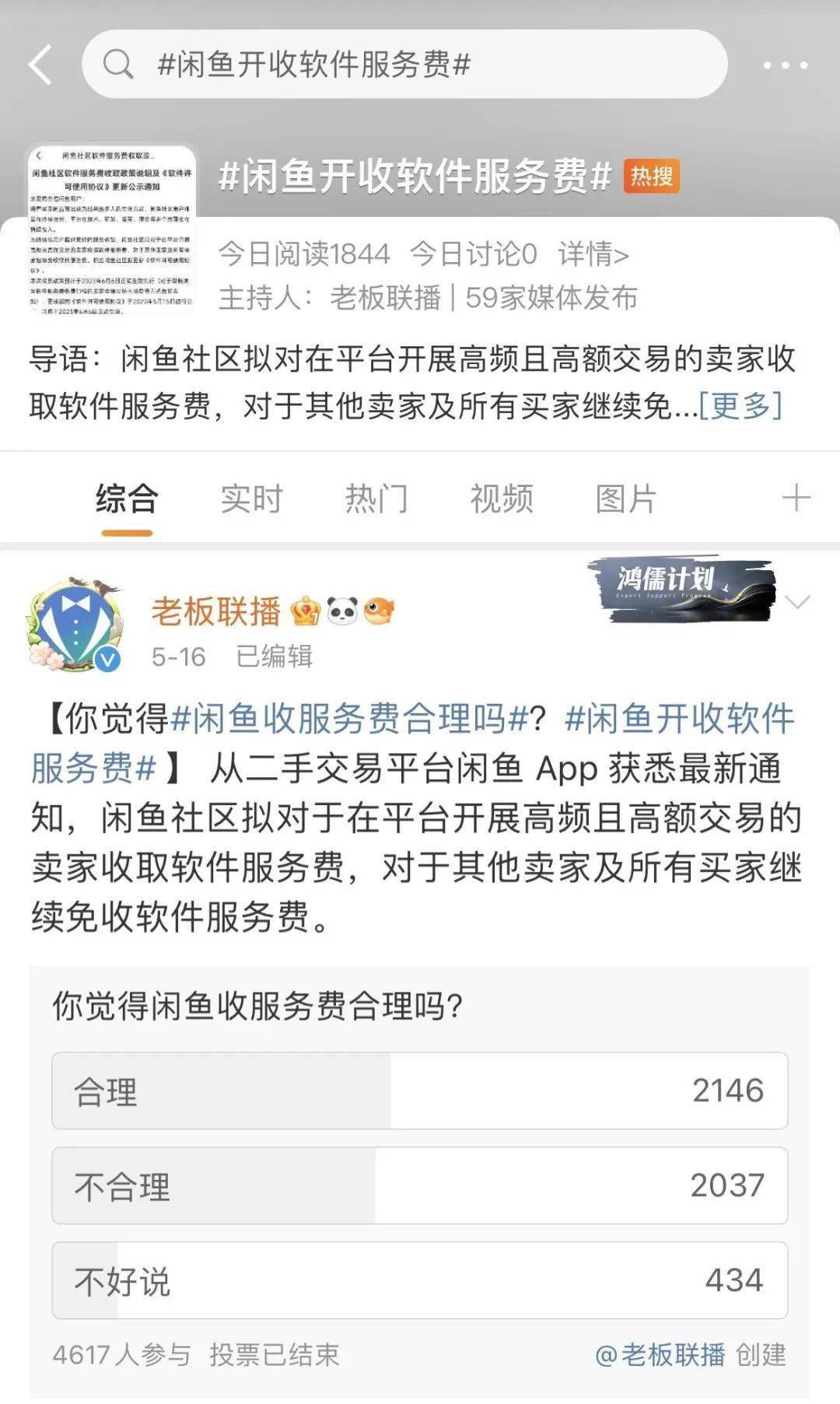Switch to the 热门 tab

click(376, 499)
